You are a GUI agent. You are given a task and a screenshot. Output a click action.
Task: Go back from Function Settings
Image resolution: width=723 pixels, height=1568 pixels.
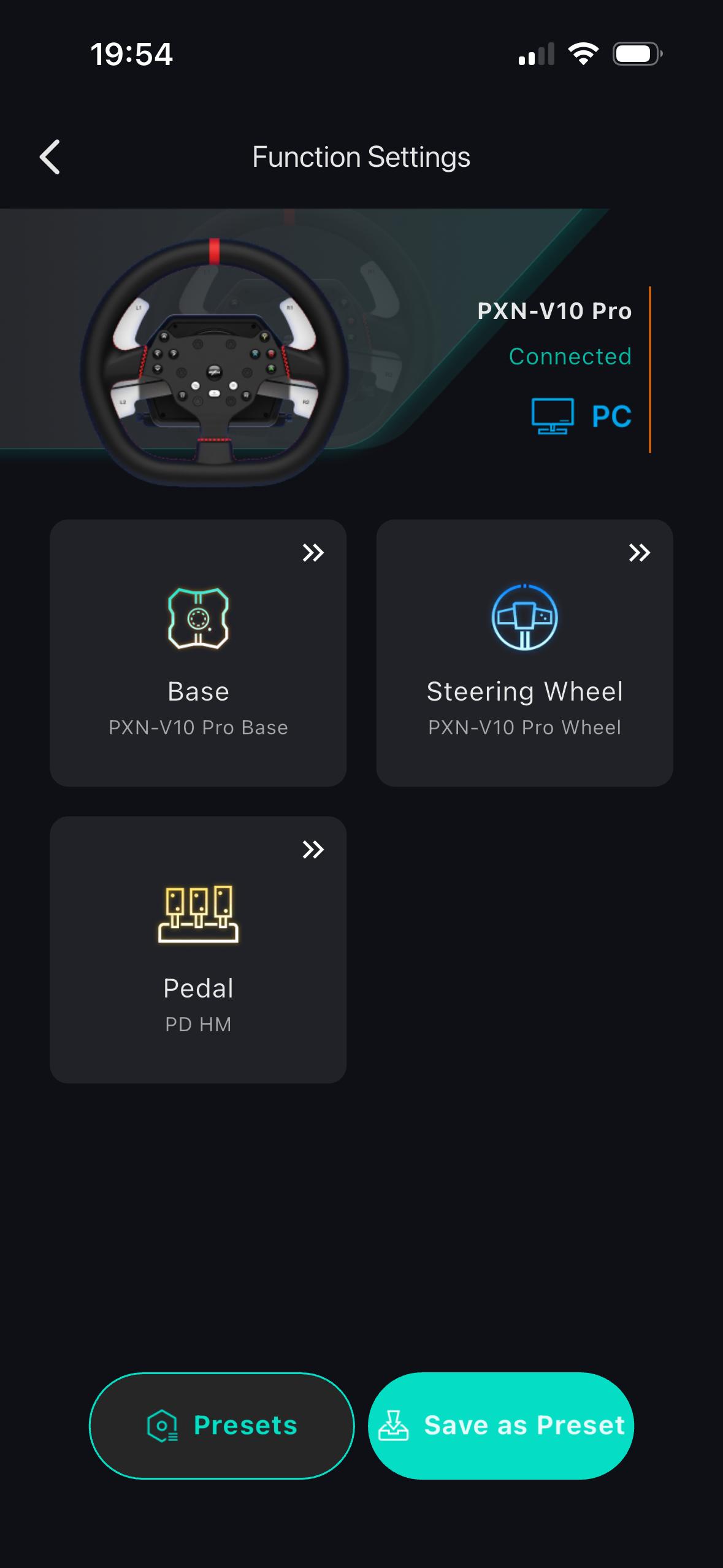[x=50, y=157]
